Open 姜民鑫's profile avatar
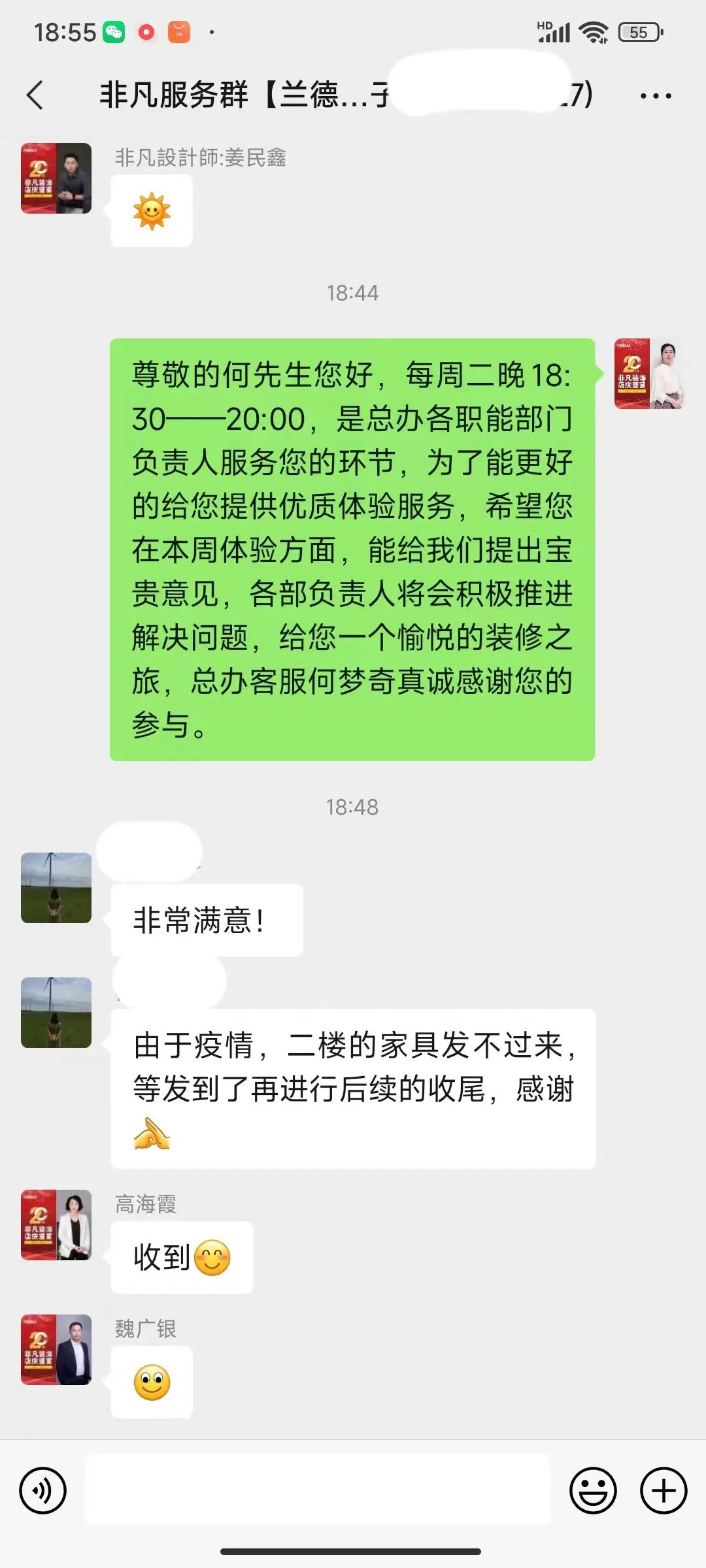This screenshot has height=1568, width=706. [x=56, y=178]
